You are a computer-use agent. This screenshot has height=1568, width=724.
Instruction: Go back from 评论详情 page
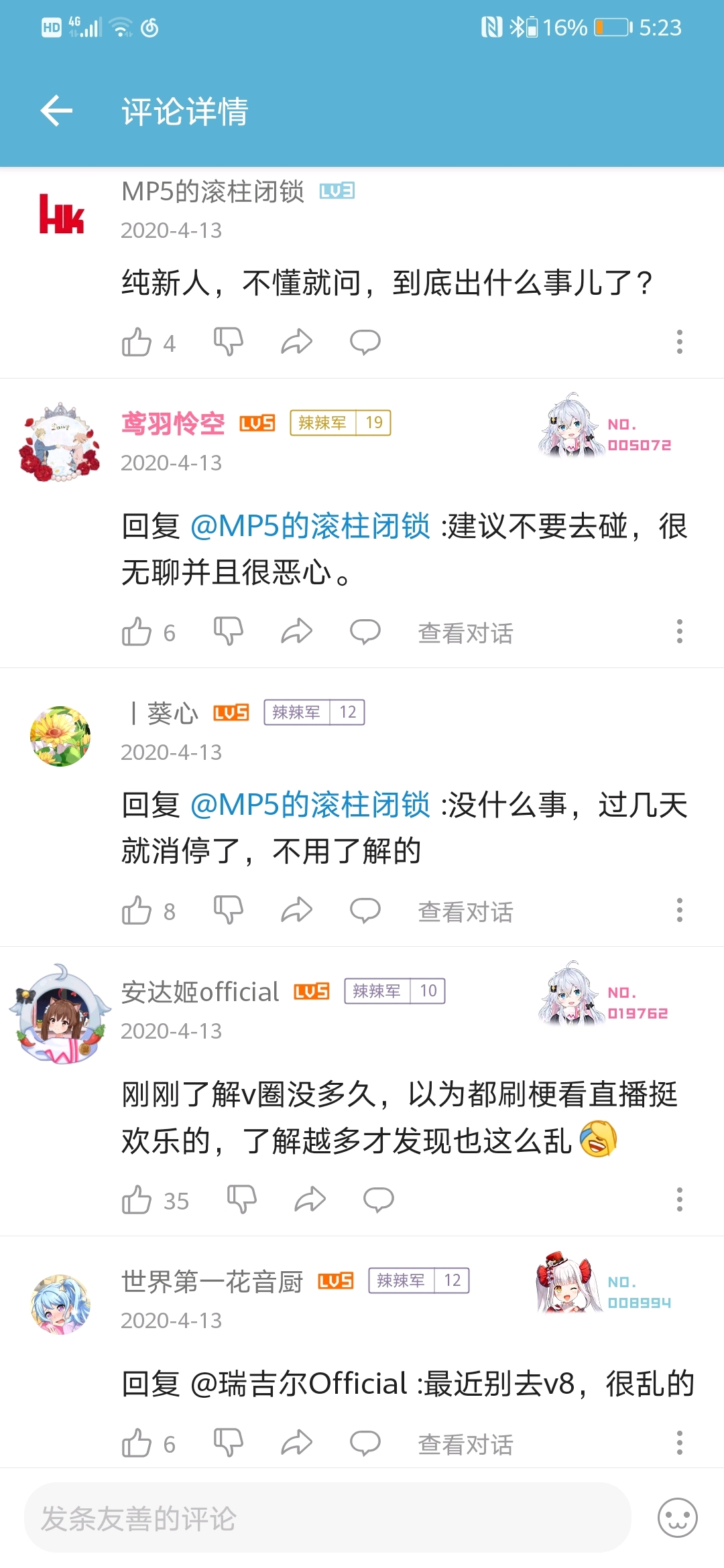coord(56,111)
